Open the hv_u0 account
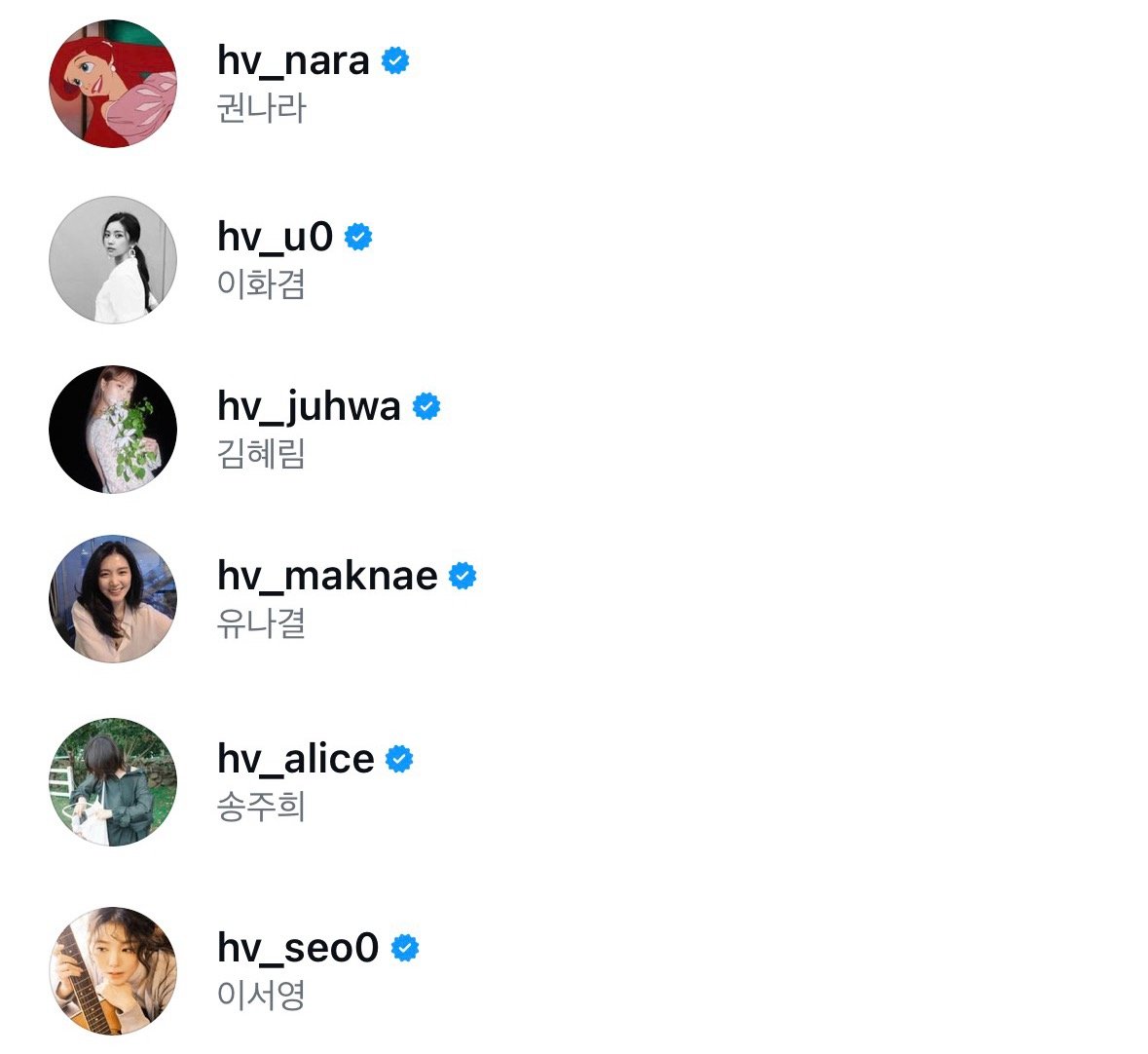 click(276, 238)
